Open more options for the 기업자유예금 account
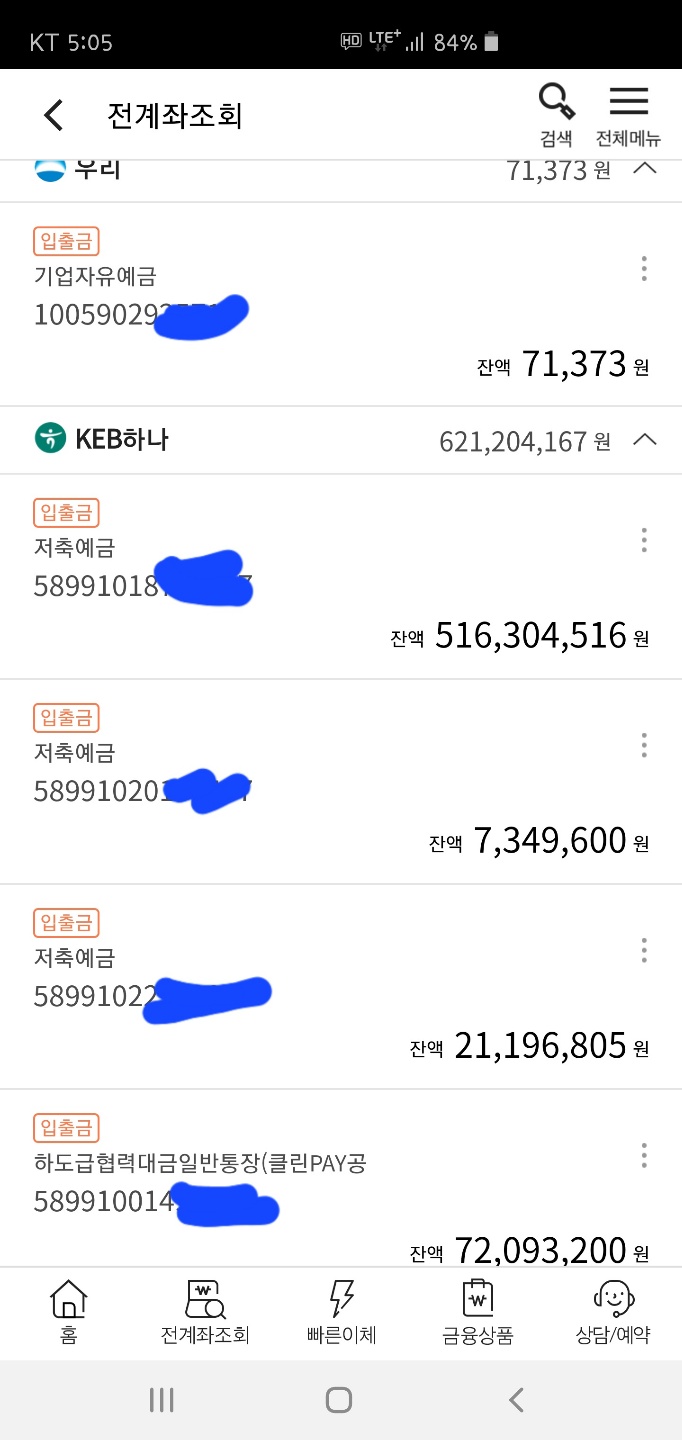 pos(644,268)
